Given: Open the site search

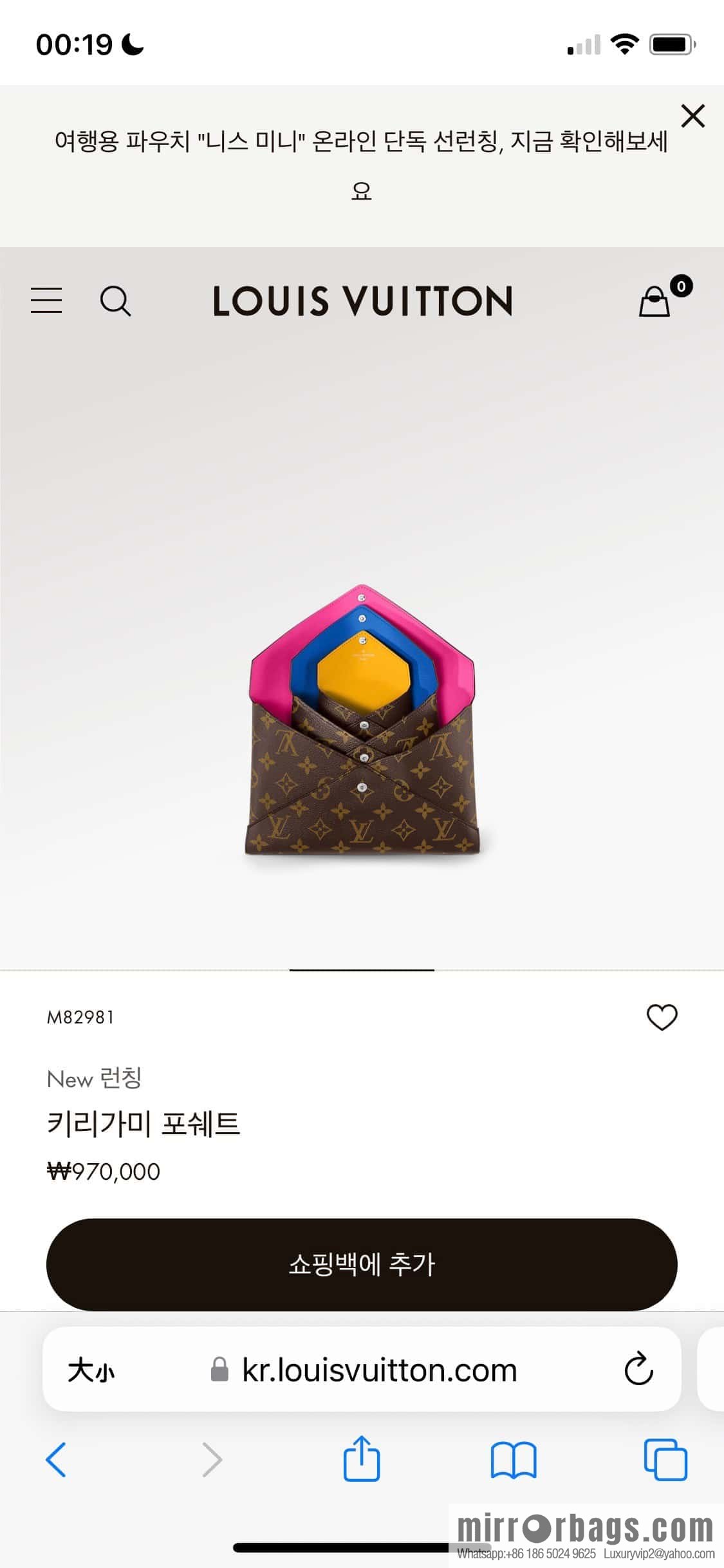Looking at the screenshot, I should click(115, 301).
